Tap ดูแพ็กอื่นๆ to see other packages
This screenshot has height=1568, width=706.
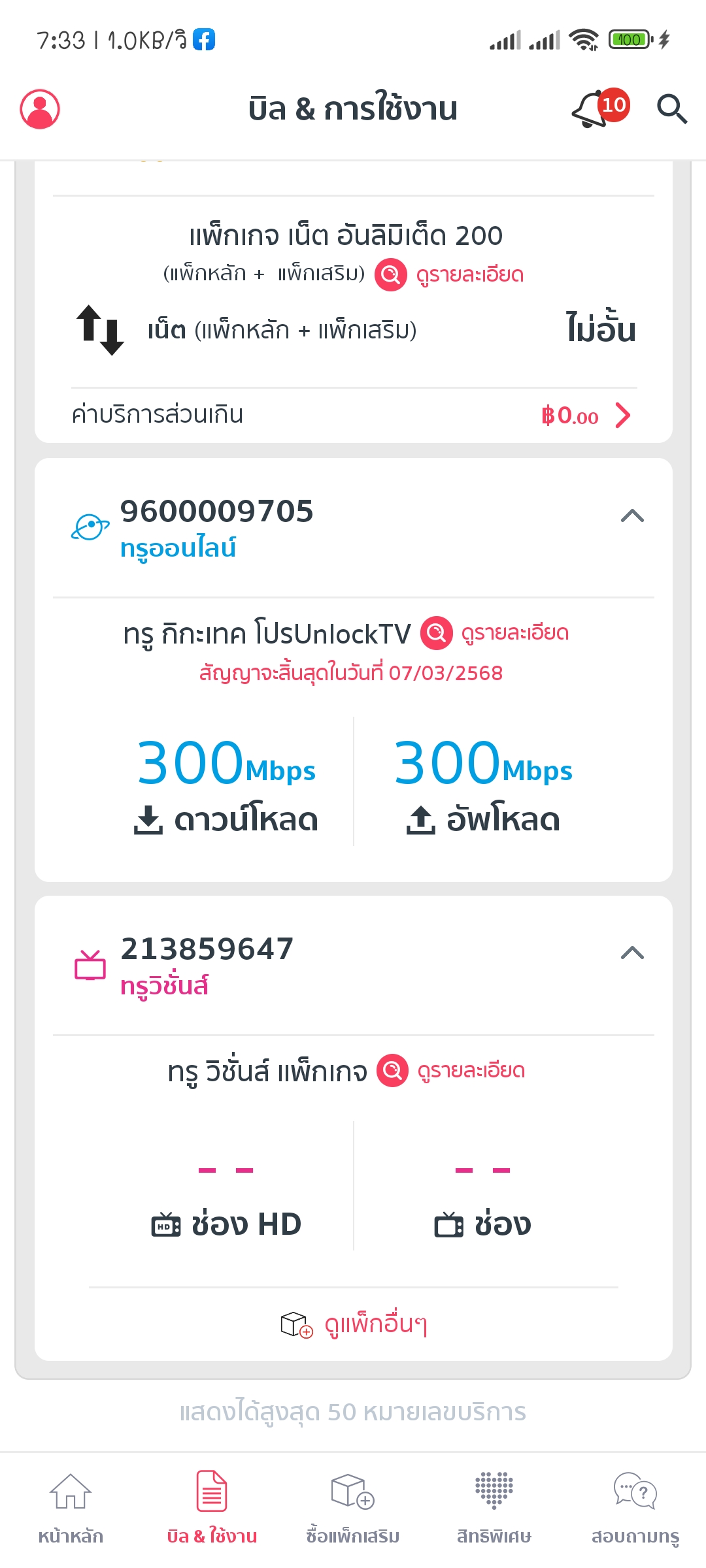(x=354, y=1324)
